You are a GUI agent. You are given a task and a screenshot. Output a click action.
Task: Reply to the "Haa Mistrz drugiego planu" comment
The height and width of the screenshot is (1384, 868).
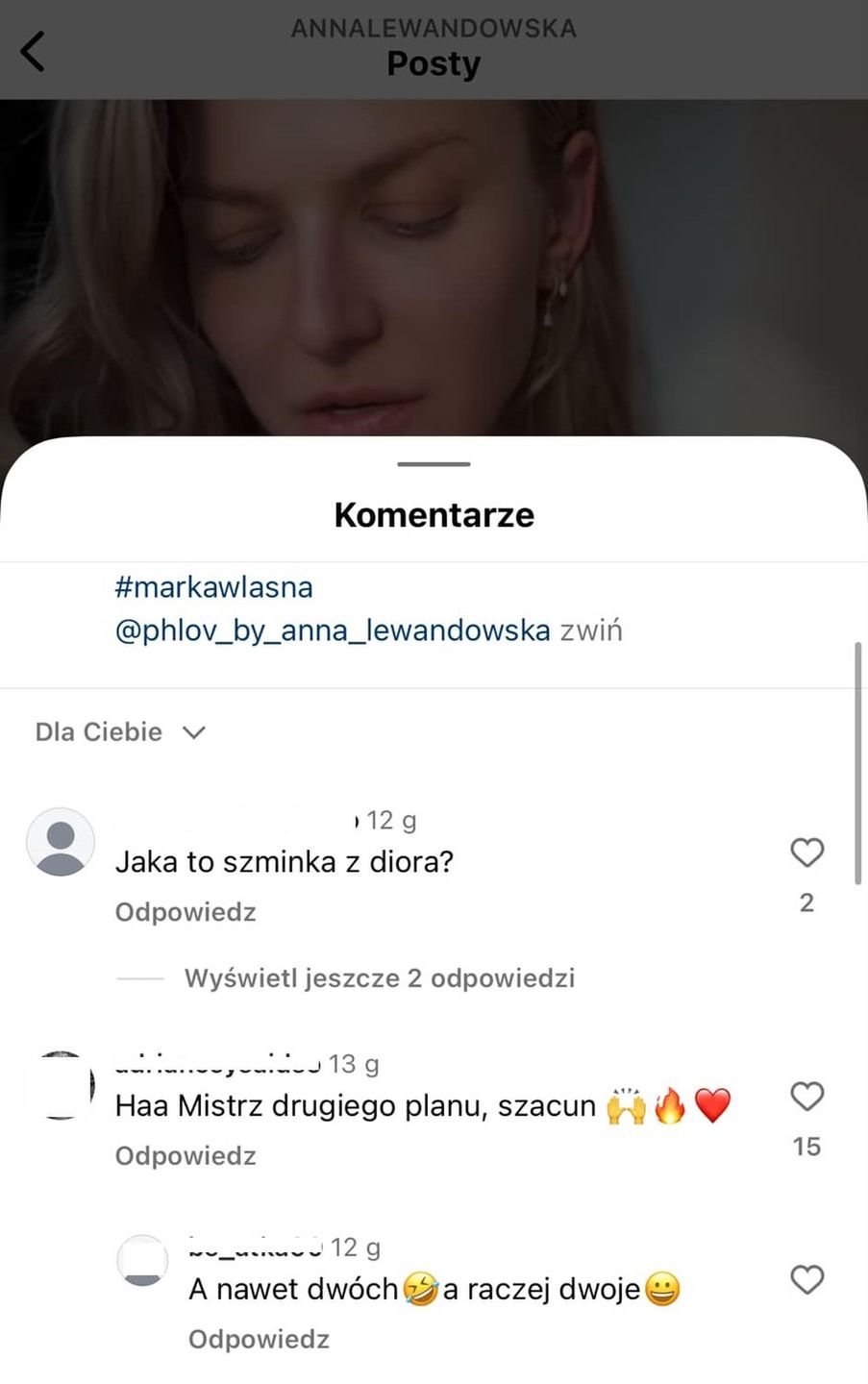tap(186, 1155)
